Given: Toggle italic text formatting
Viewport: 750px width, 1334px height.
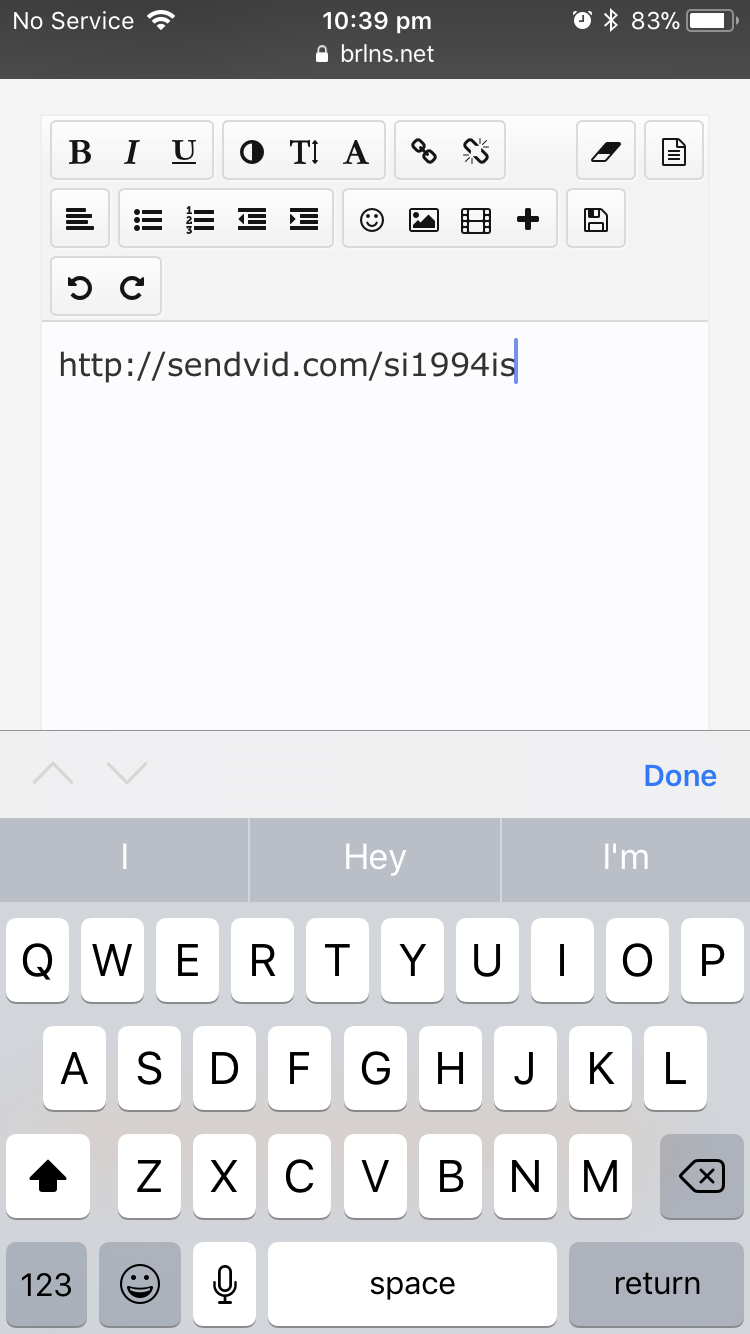Looking at the screenshot, I should [x=131, y=151].
